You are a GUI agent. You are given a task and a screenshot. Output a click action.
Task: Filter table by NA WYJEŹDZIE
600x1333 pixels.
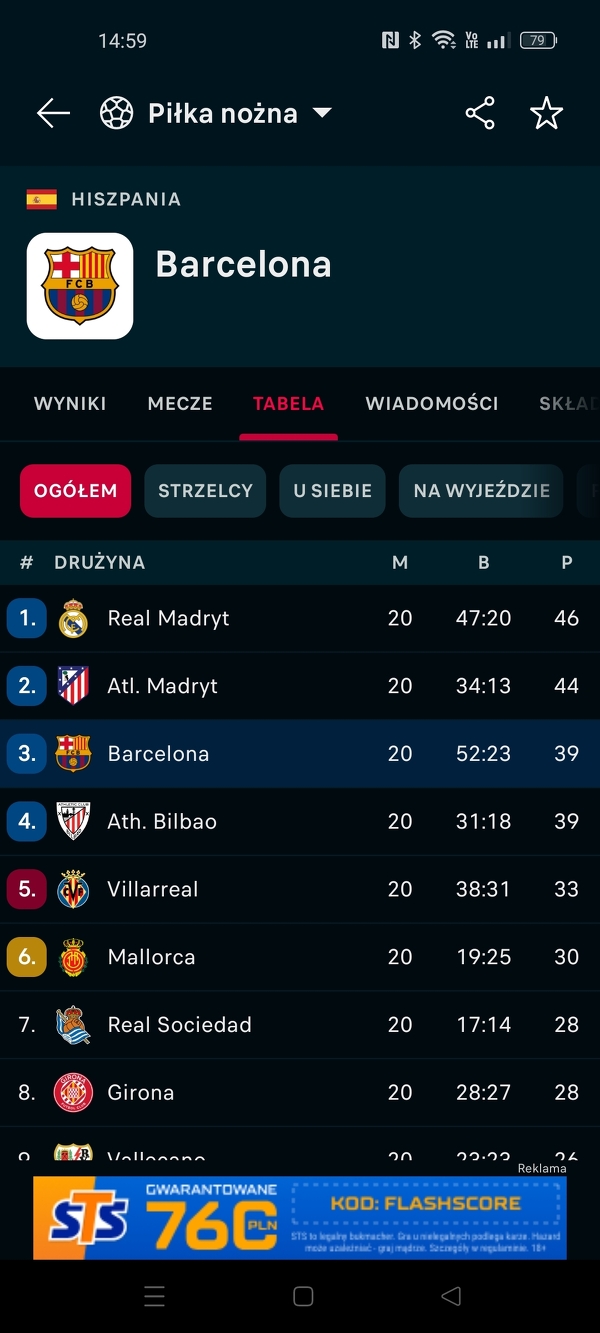[x=481, y=491]
